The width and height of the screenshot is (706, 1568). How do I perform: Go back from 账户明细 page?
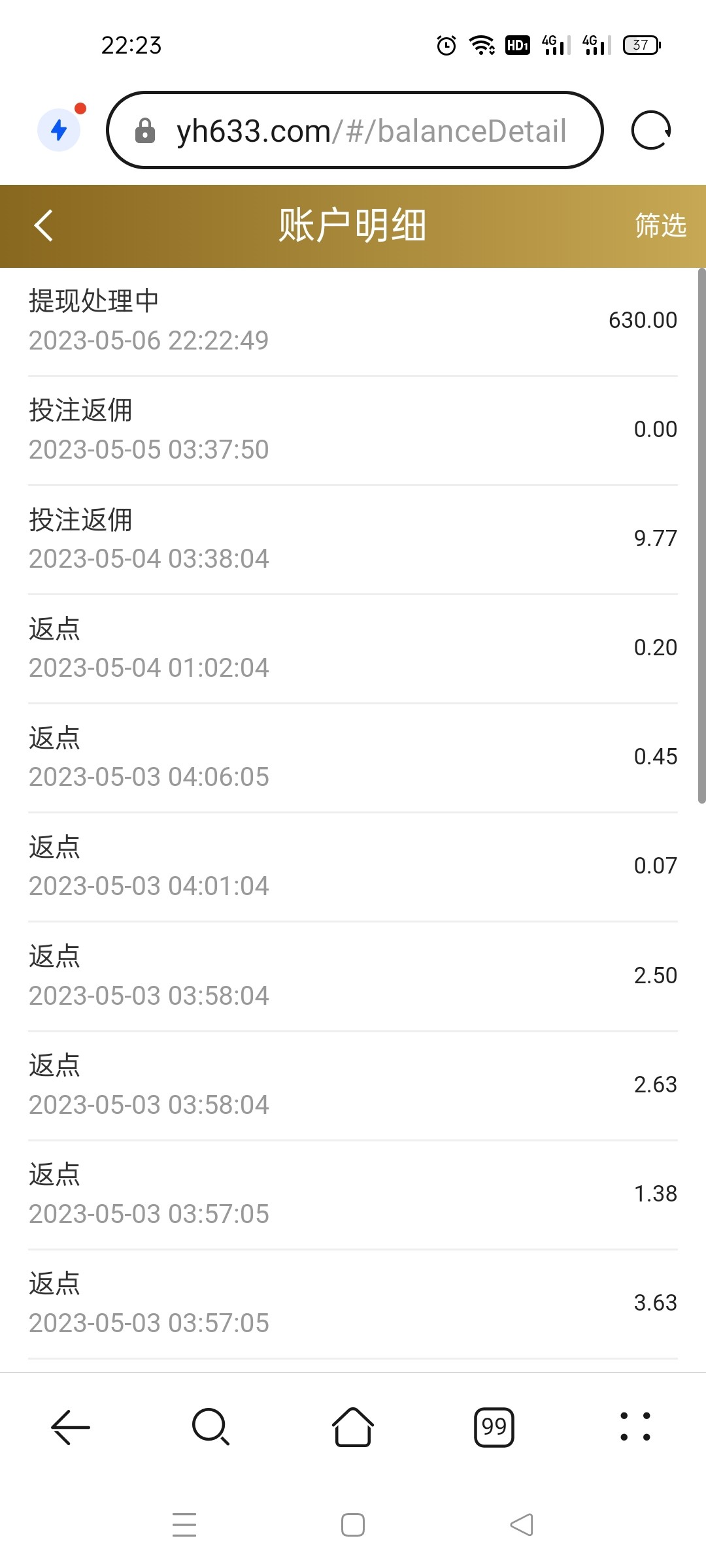coord(44,226)
